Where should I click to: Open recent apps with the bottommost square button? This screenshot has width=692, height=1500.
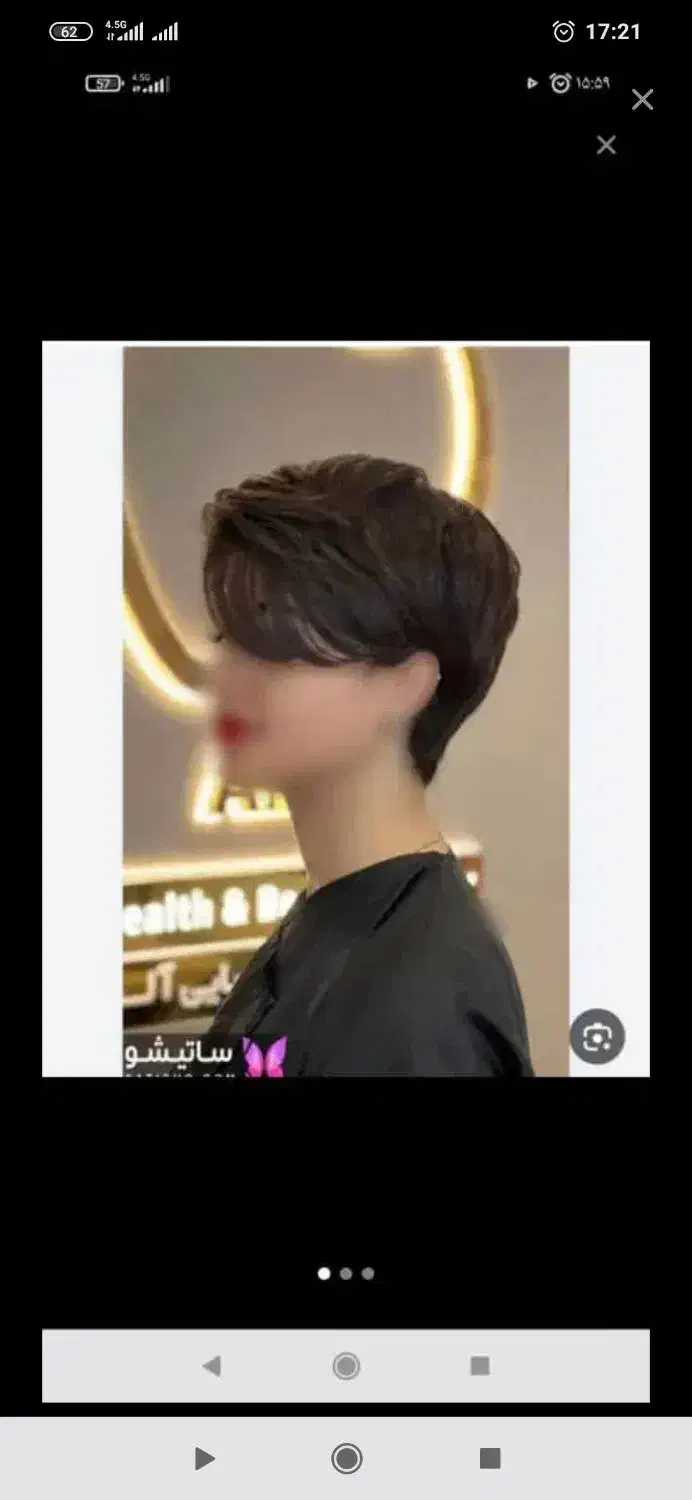click(490, 1458)
